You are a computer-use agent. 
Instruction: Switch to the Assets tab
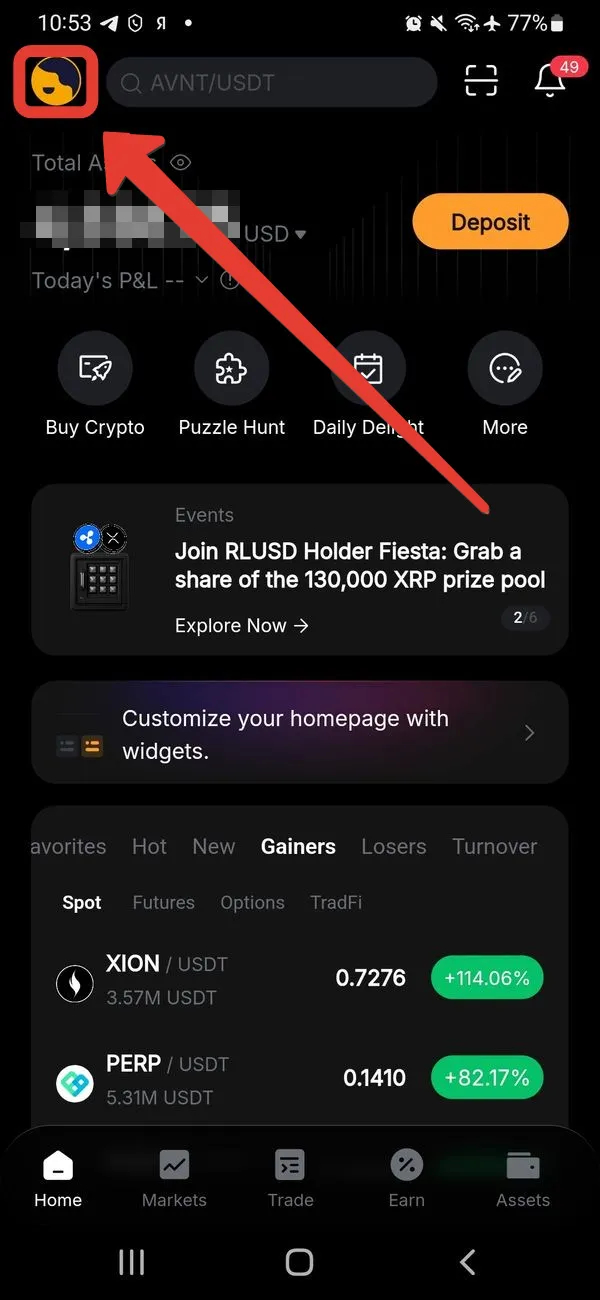(522, 1179)
